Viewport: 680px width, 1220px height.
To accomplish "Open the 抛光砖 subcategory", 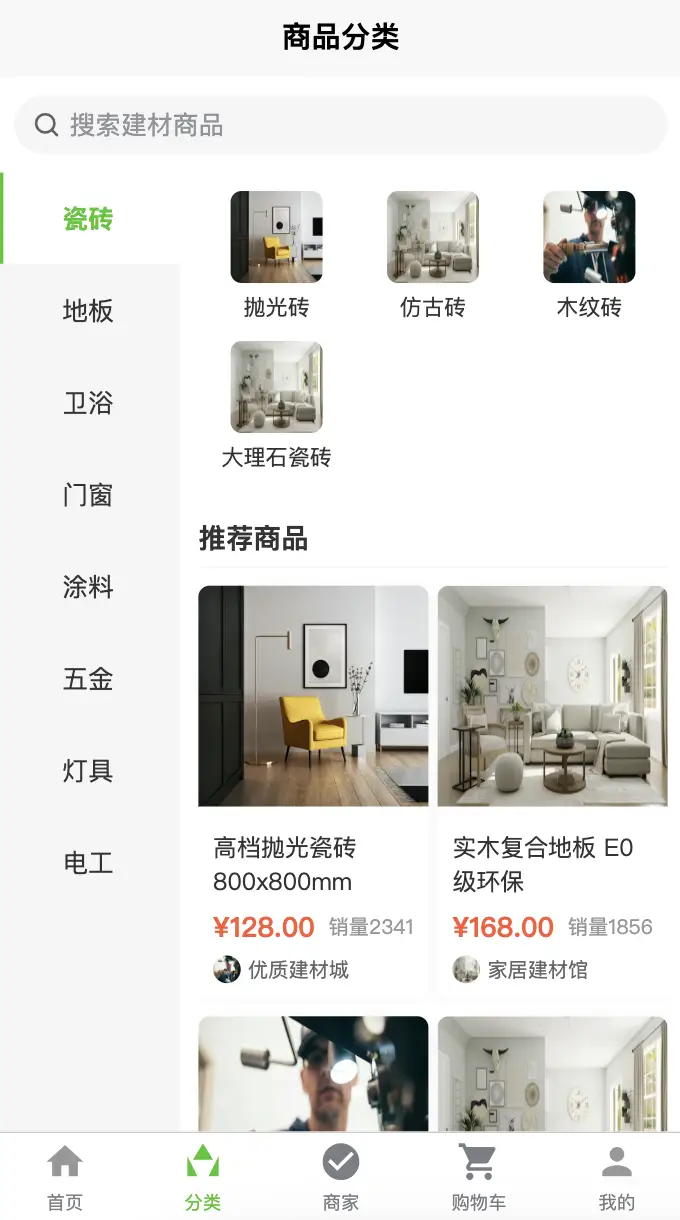I will 276,254.
